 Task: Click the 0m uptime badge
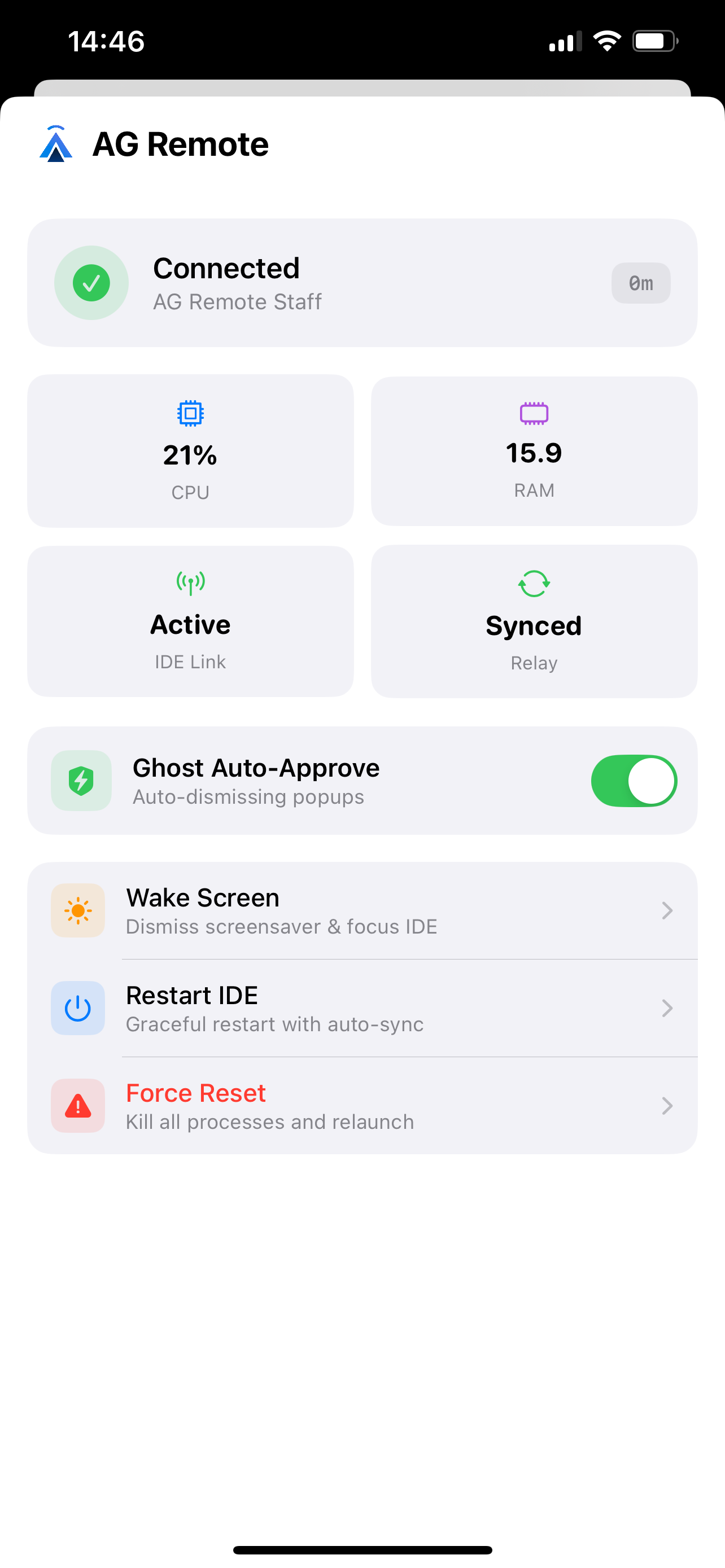pos(640,282)
